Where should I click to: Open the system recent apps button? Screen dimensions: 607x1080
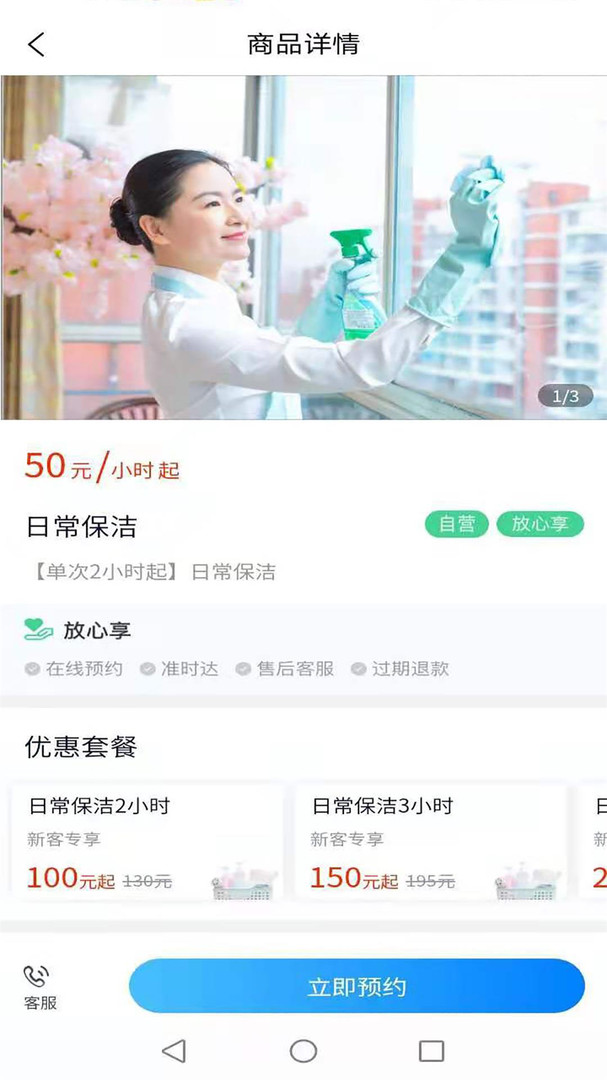431,1051
